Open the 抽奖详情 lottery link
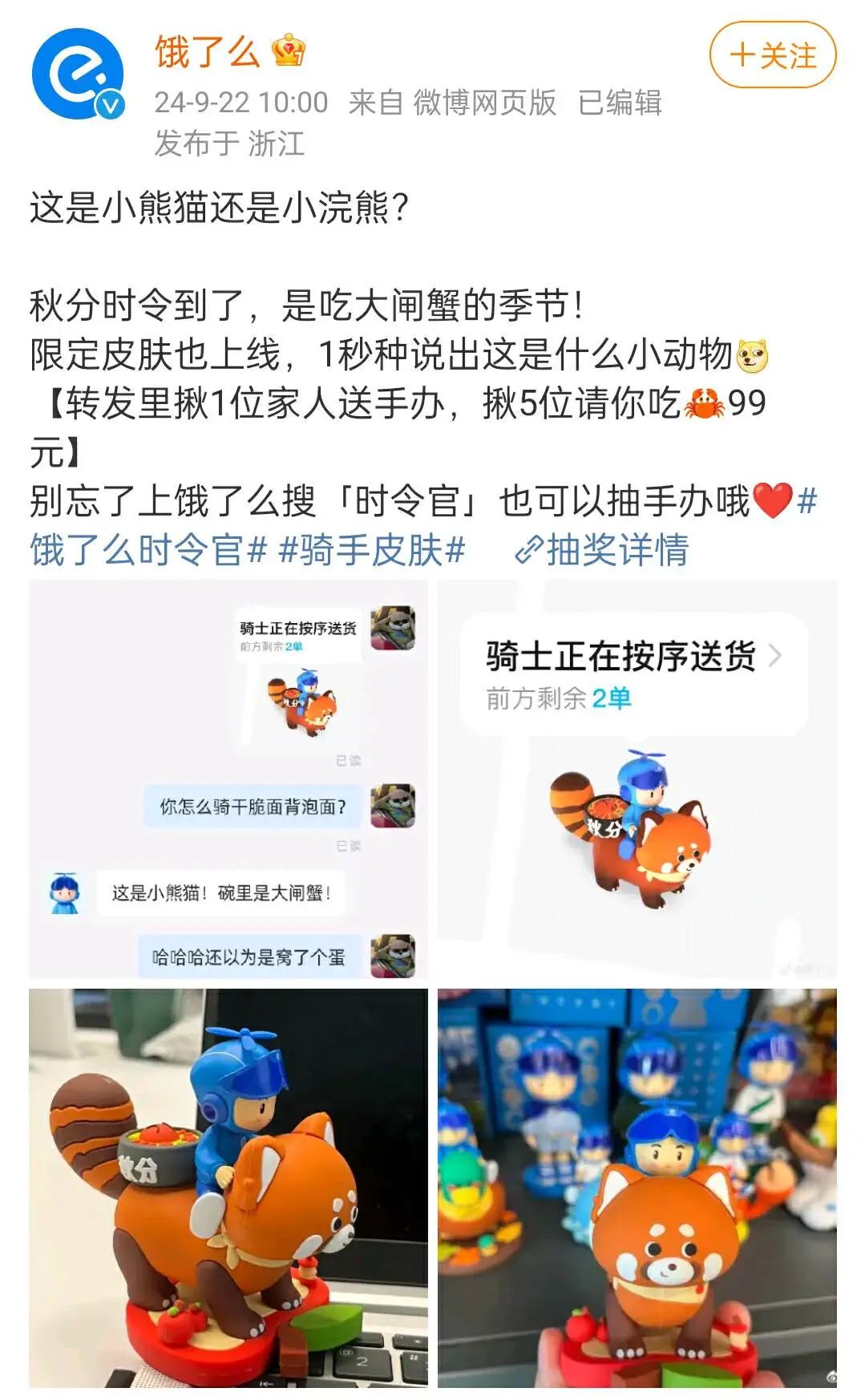This screenshot has width=865, height=1400. [x=603, y=551]
